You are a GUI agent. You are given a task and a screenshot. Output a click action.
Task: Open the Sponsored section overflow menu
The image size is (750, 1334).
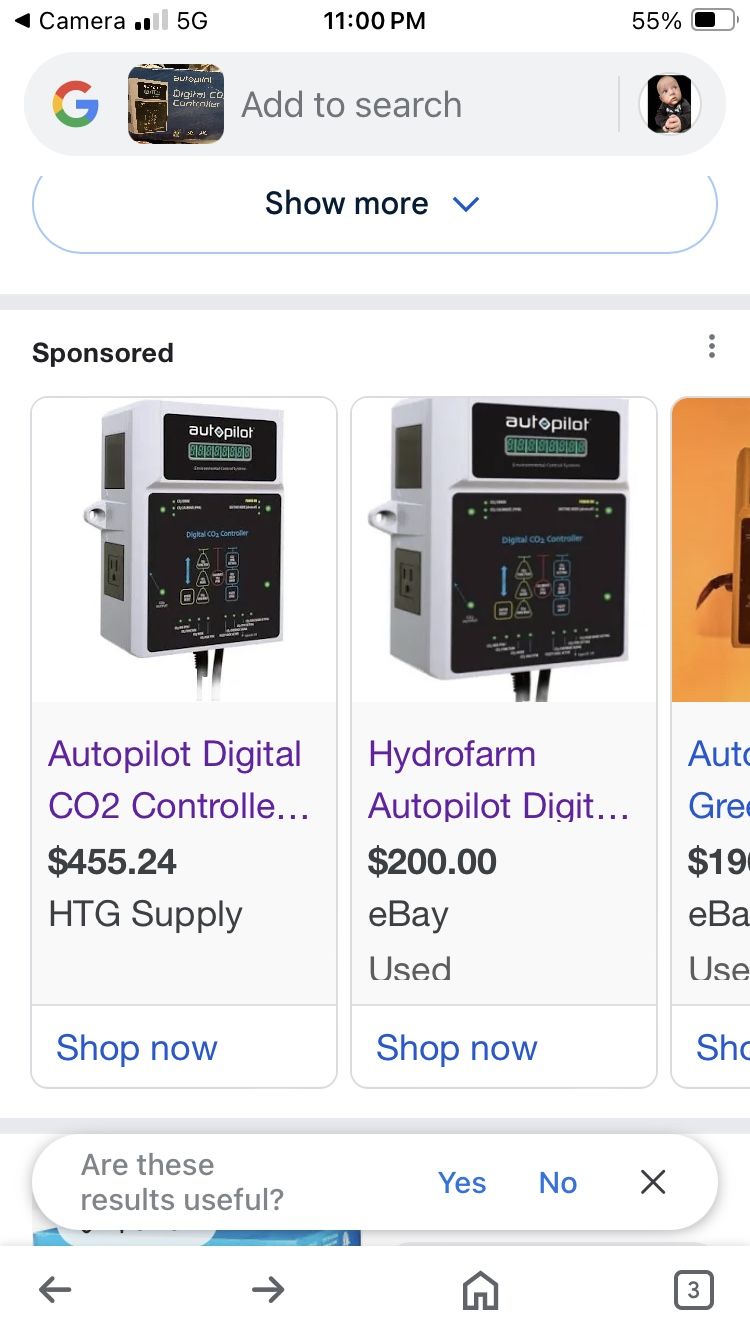click(x=711, y=347)
